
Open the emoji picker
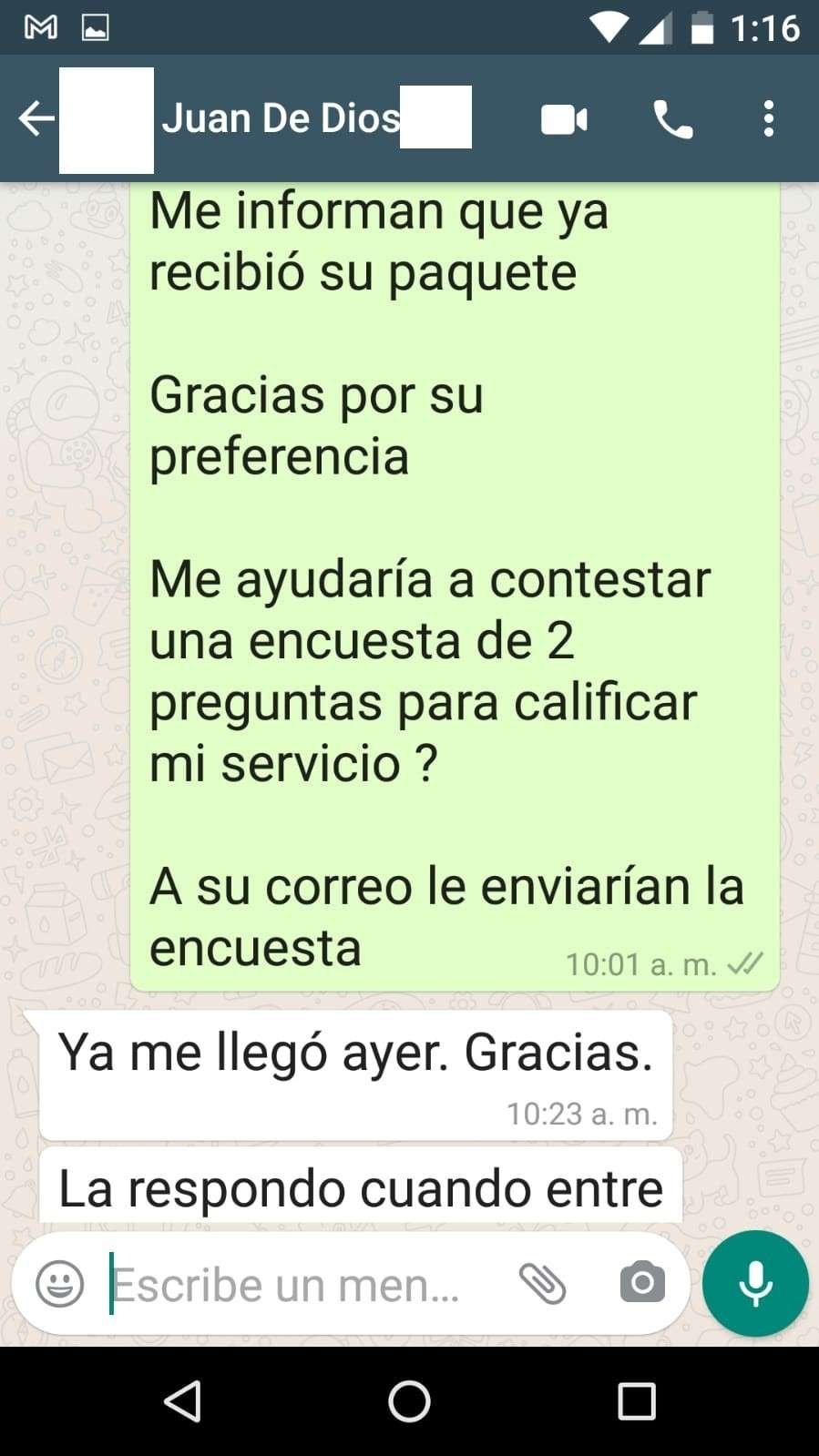tap(60, 1284)
